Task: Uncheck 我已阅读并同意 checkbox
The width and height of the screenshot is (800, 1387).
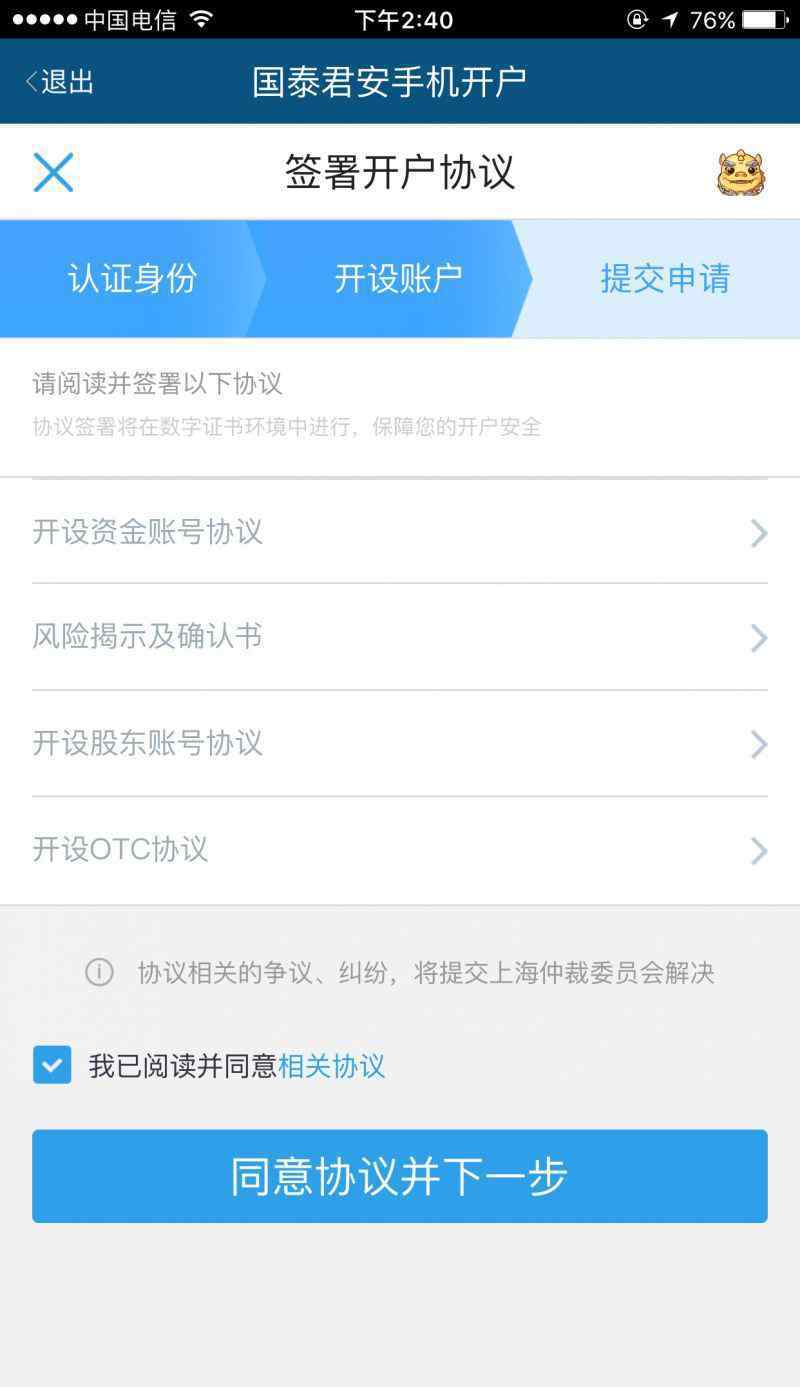Action: pos(52,1065)
